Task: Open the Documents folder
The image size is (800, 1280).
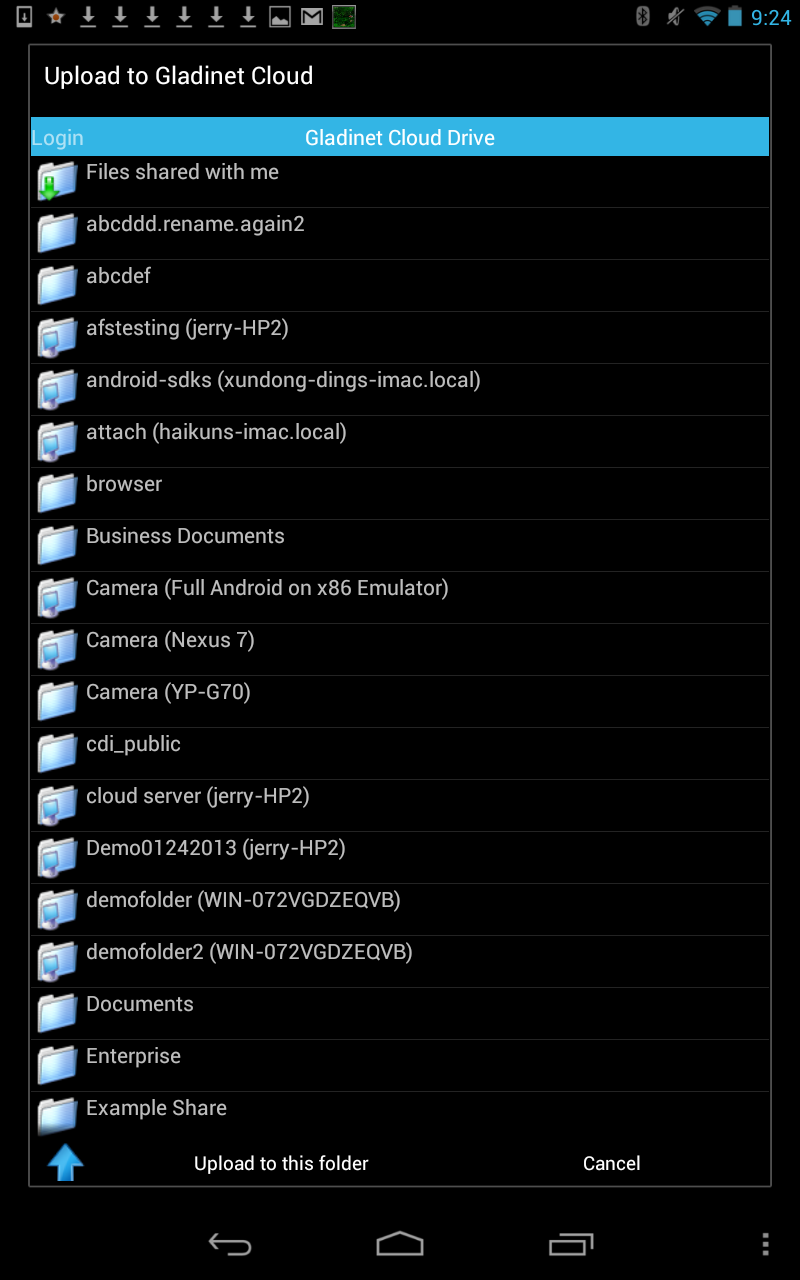Action: (400, 1014)
